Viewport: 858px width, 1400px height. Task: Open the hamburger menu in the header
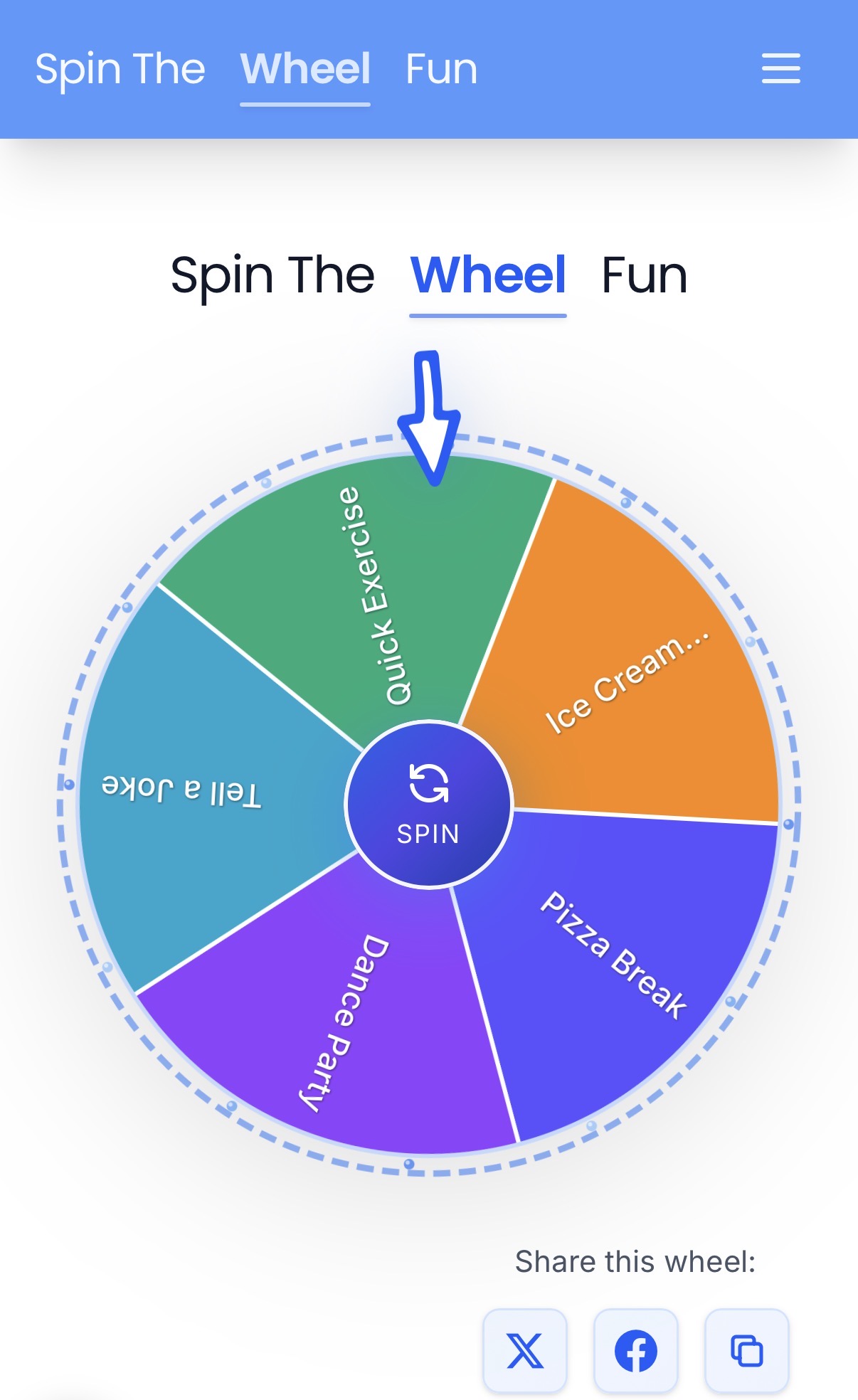(x=780, y=69)
